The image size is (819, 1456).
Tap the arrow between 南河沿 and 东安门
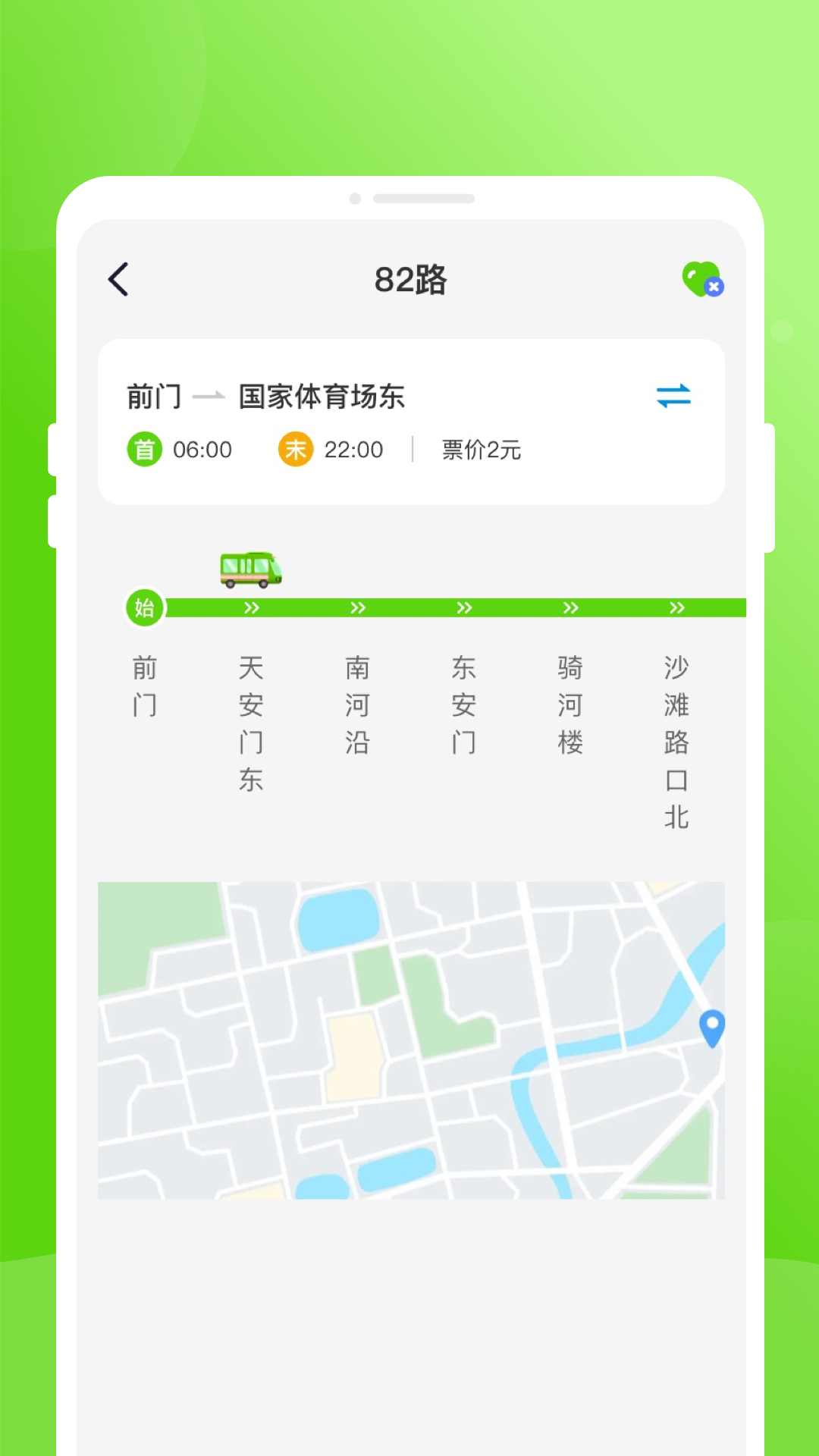click(463, 607)
